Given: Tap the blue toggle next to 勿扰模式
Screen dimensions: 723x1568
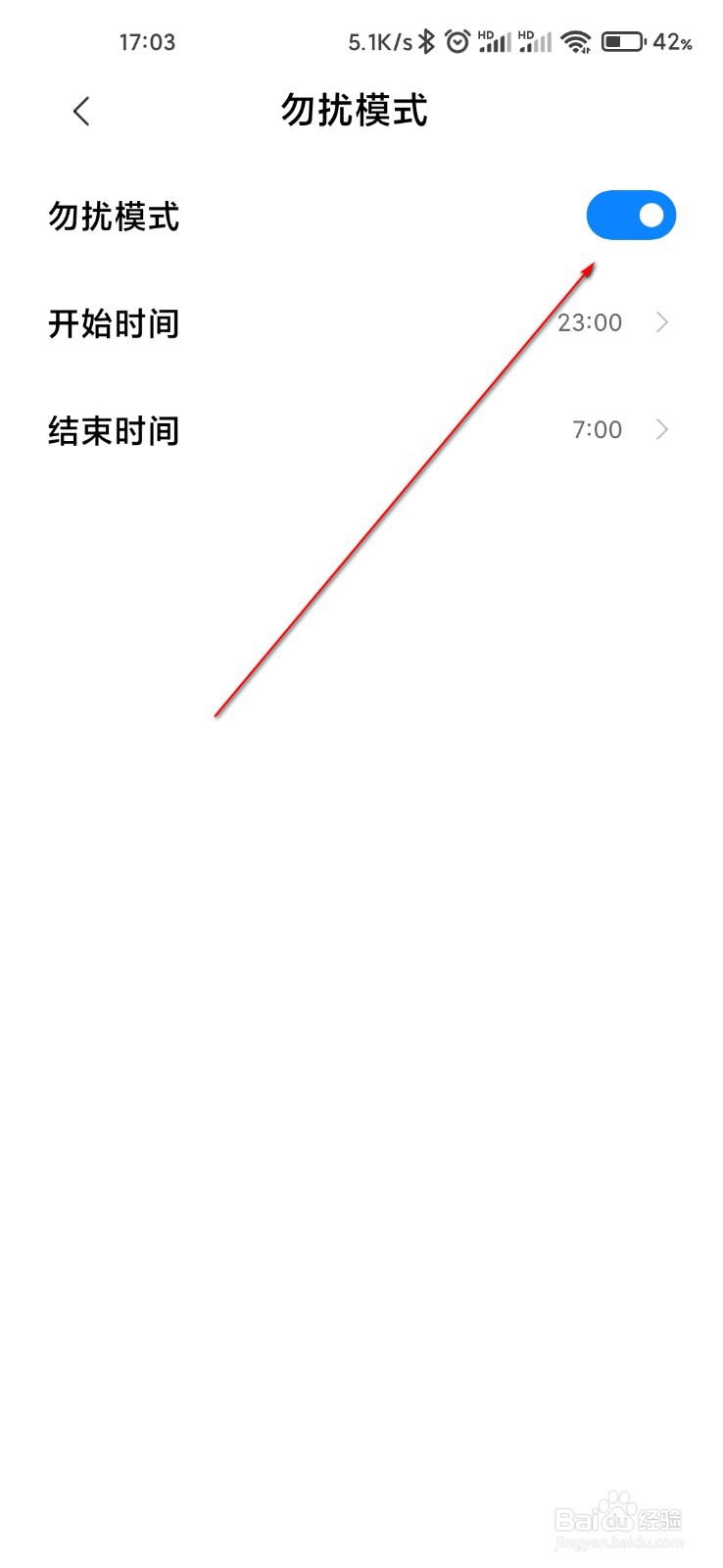Looking at the screenshot, I should pos(631,215).
